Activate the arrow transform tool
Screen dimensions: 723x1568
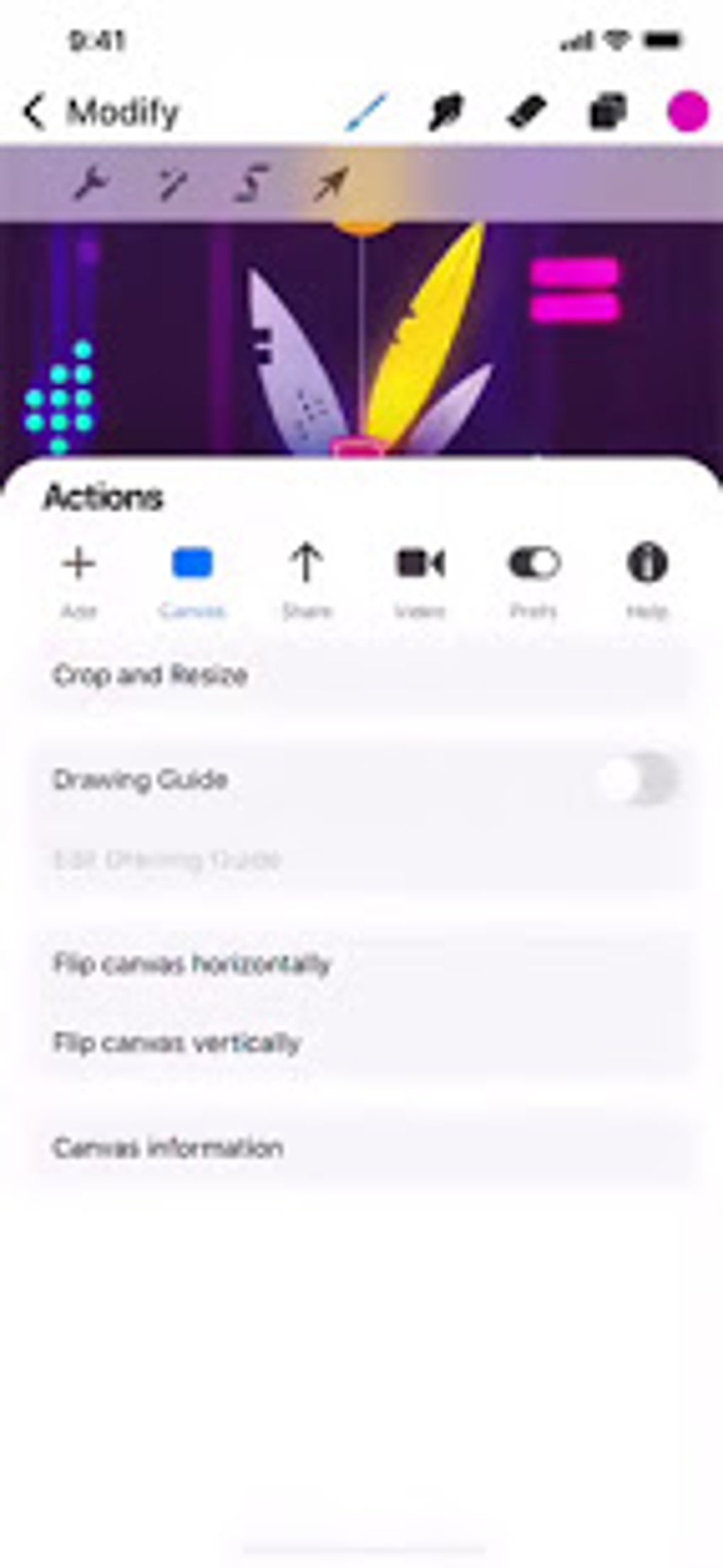[x=331, y=184]
